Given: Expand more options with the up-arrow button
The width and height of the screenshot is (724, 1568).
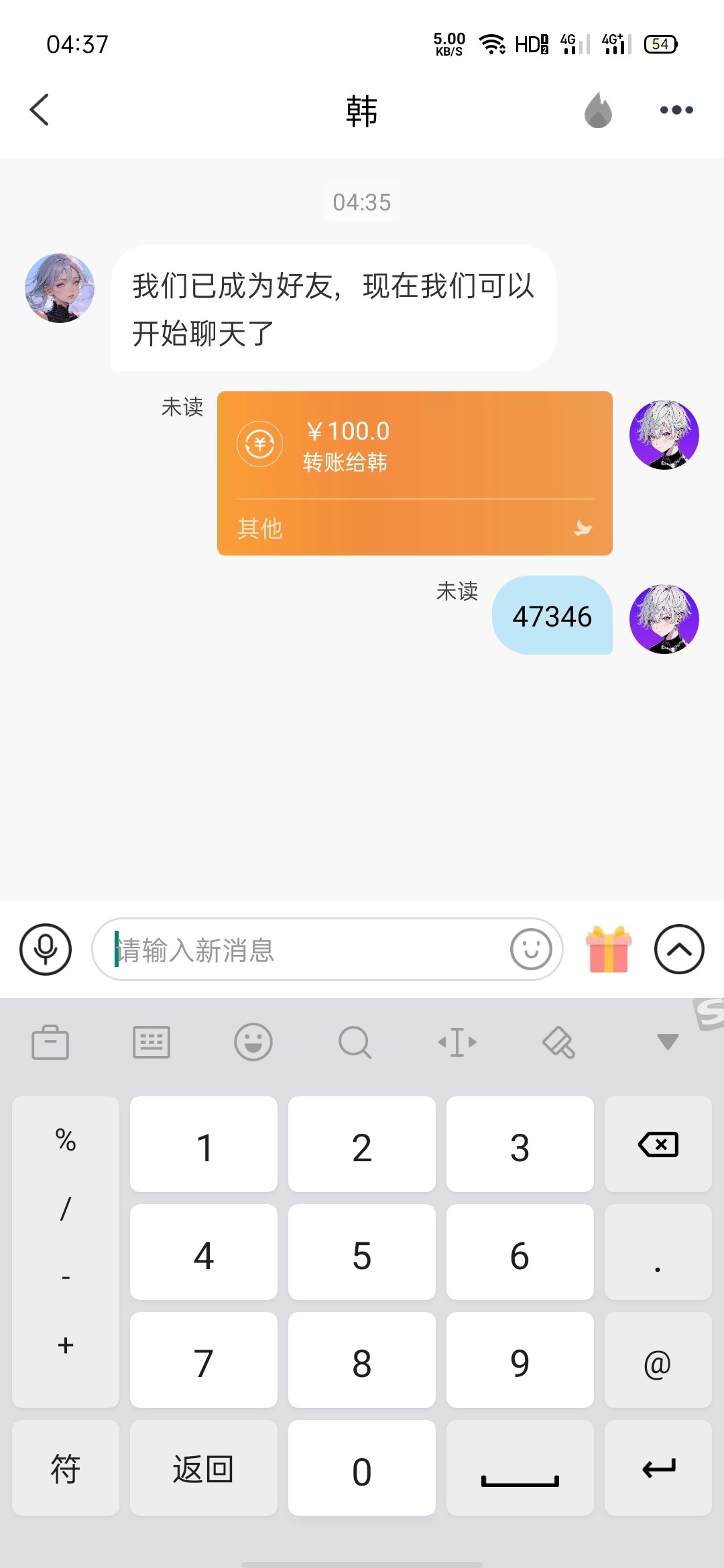Looking at the screenshot, I should click(679, 949).
